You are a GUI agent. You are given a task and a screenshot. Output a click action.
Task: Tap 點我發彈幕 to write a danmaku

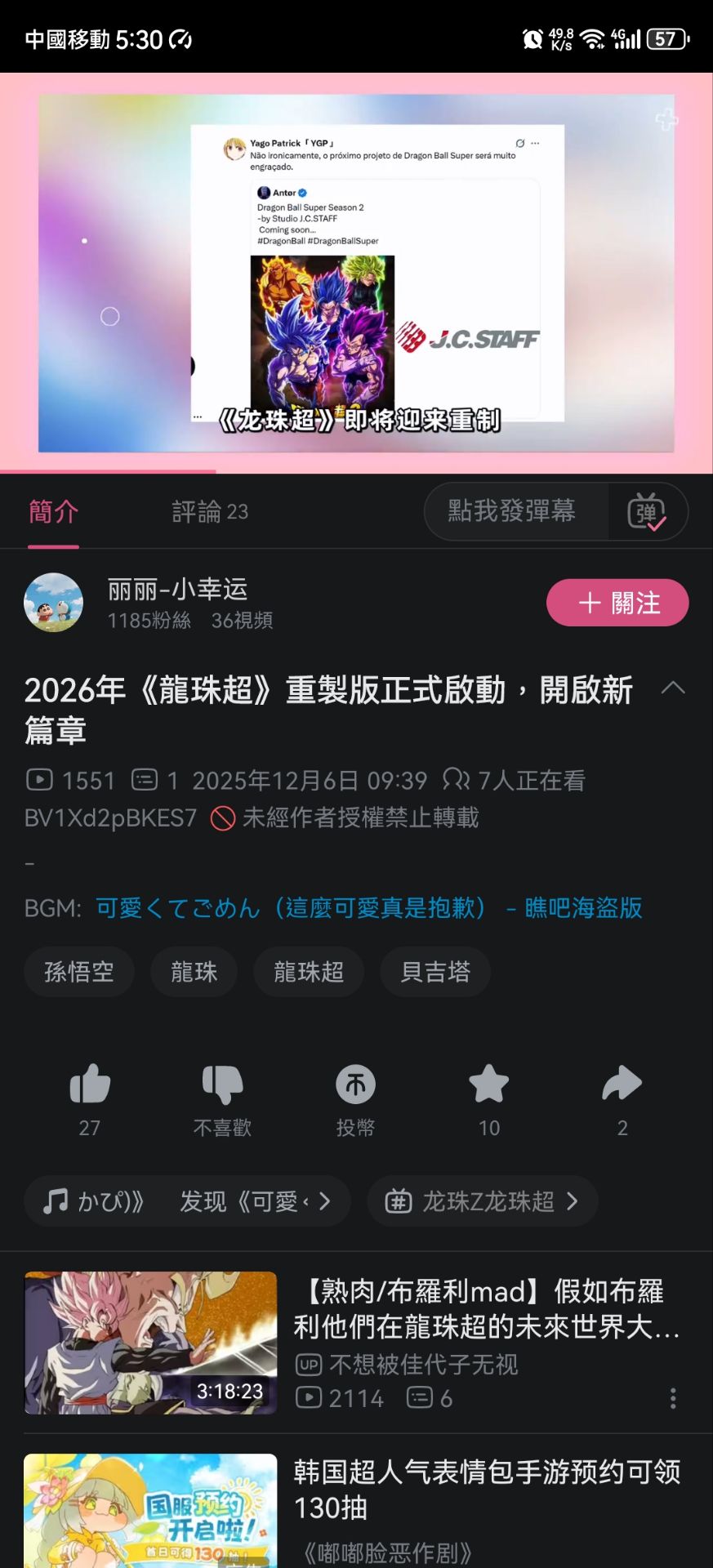click(512, 512)
